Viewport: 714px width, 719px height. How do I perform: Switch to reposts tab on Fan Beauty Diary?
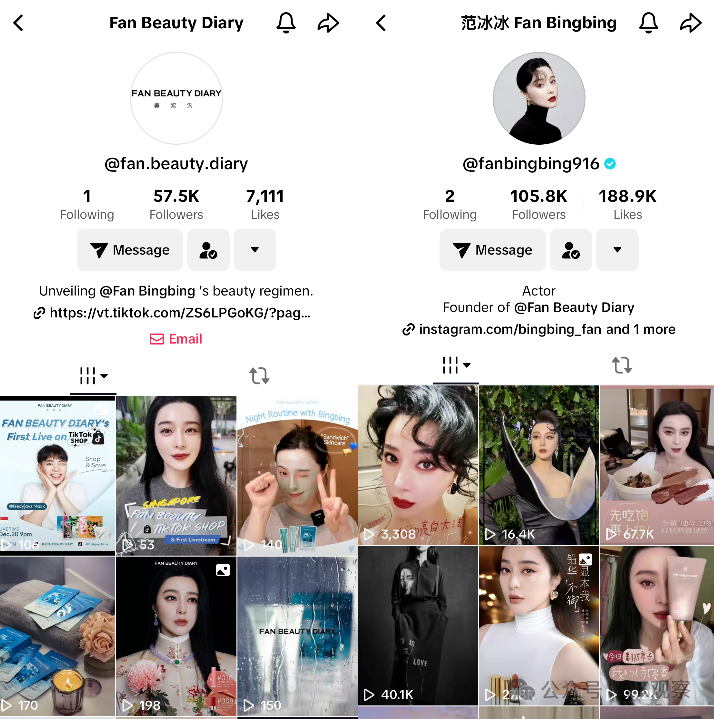[259, 376]
